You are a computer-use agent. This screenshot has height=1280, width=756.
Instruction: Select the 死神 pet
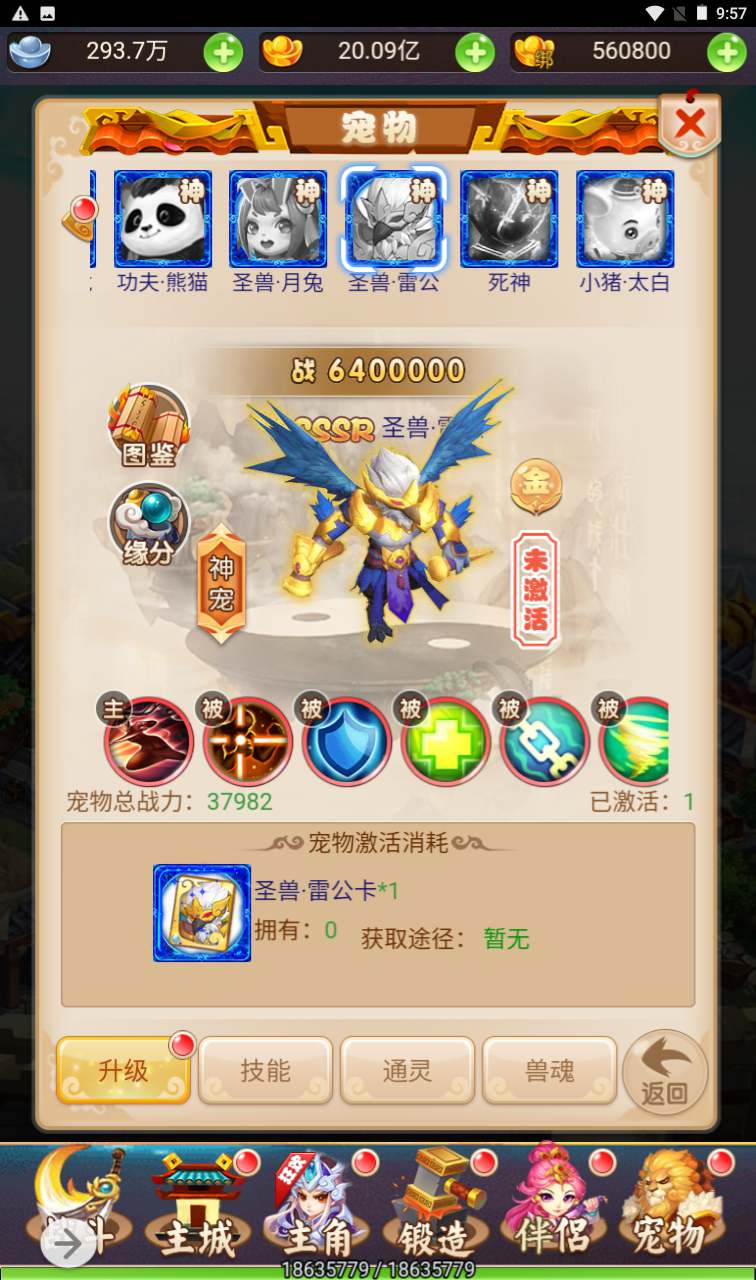click(509, 219)
